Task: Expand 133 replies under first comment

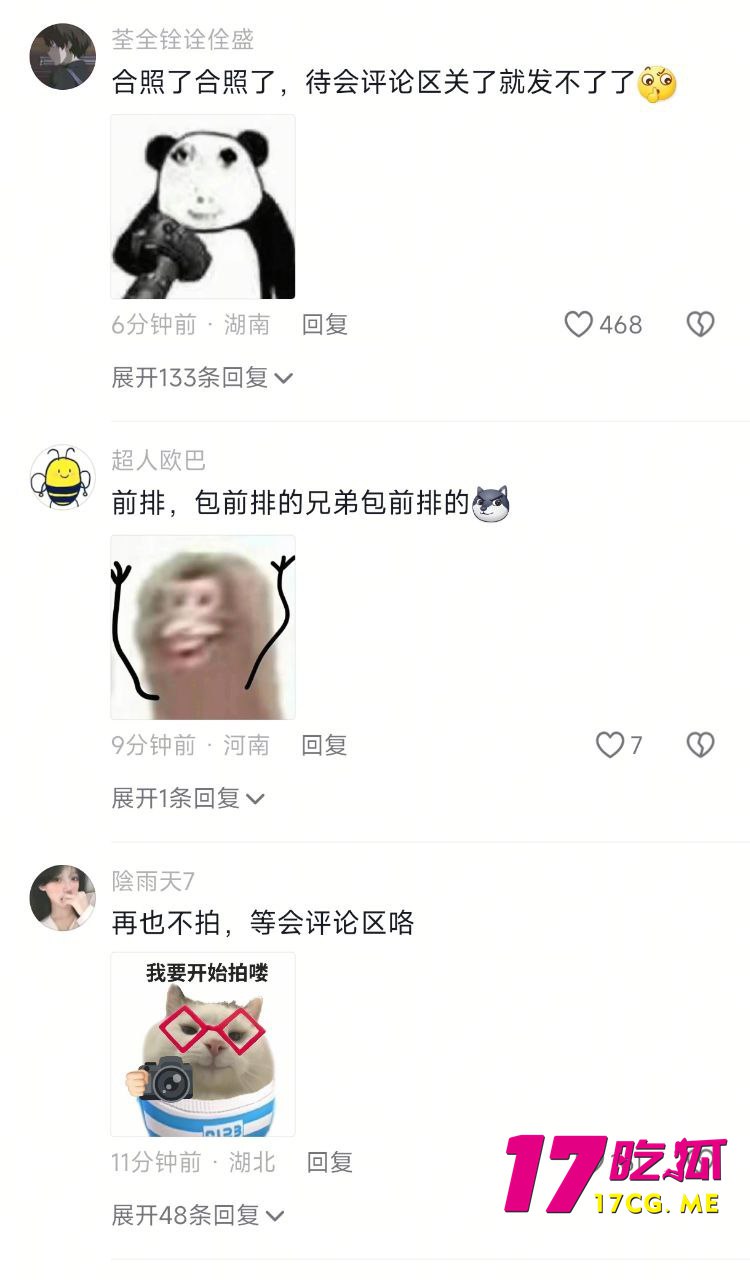Action: point(201,378)
